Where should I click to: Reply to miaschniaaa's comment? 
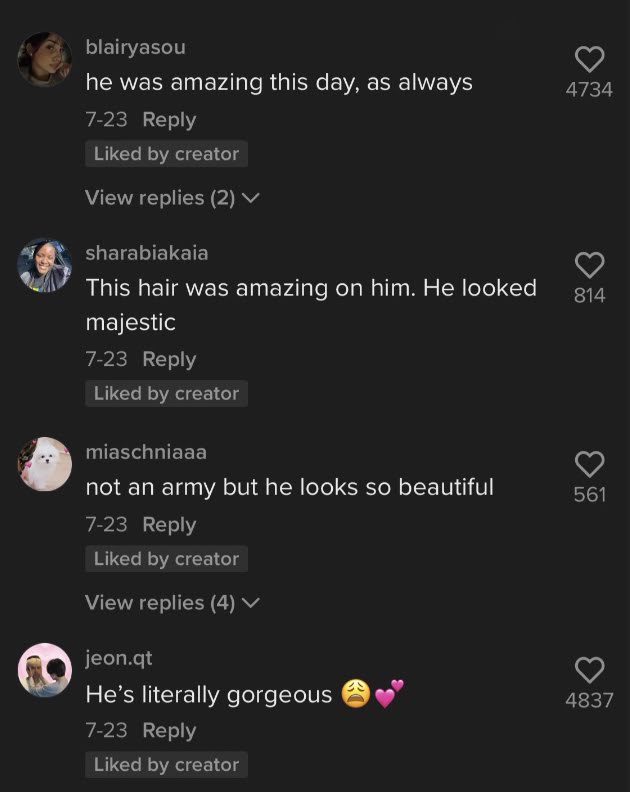[x=169, y=525]
